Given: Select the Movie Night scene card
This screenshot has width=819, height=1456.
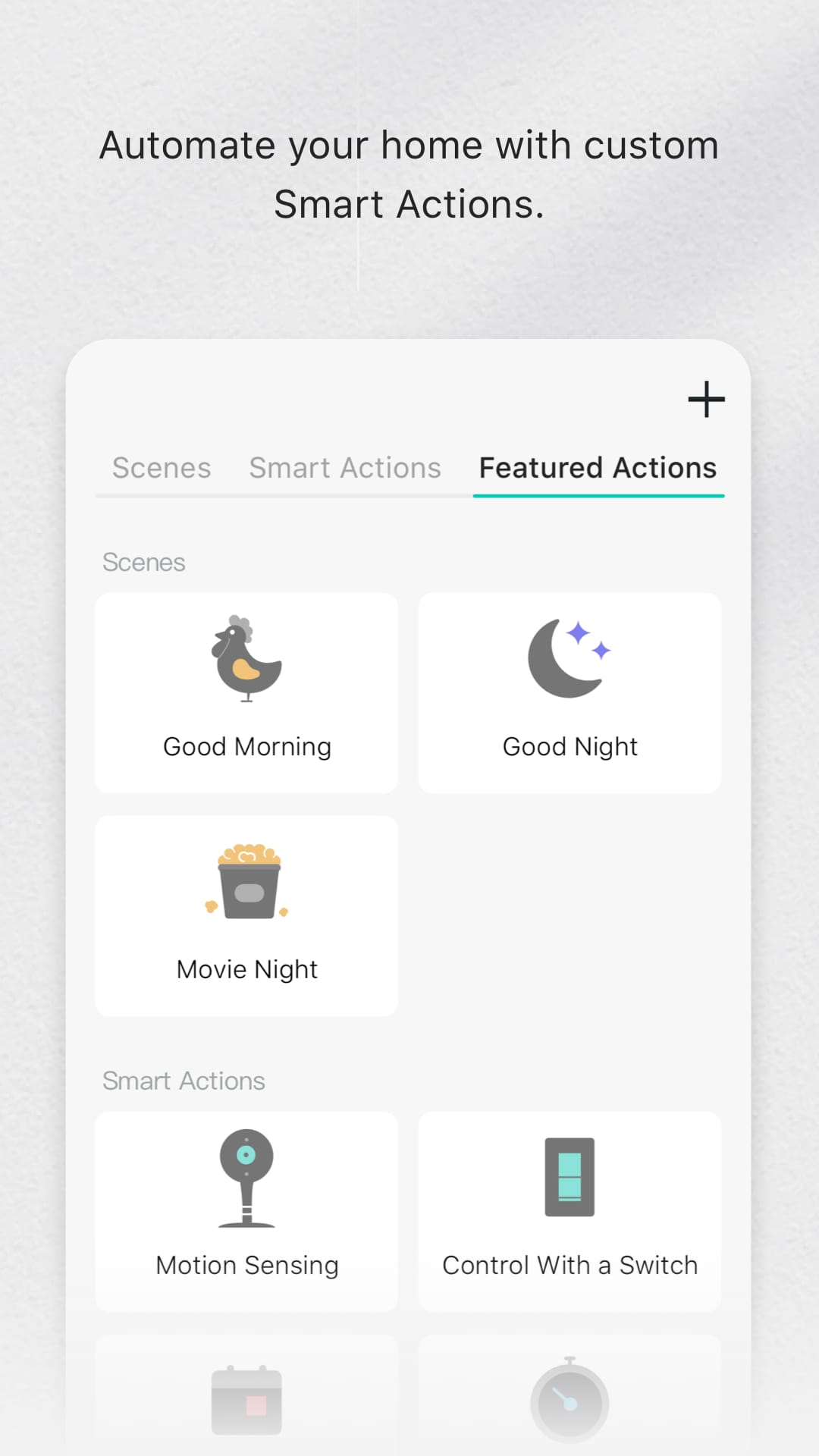Looking at the screenshot, I should tap(246, 915).
